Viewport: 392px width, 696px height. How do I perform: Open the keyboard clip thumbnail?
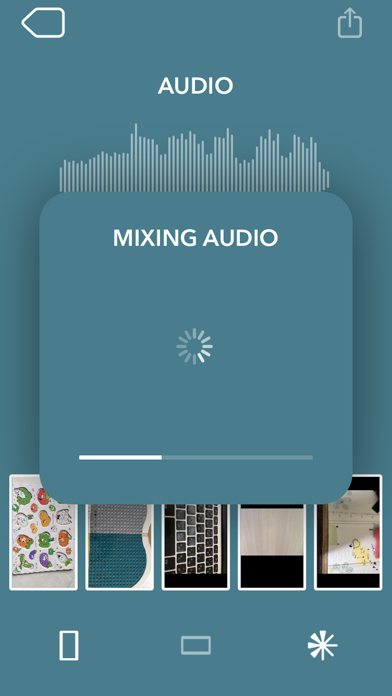point(196,547)
